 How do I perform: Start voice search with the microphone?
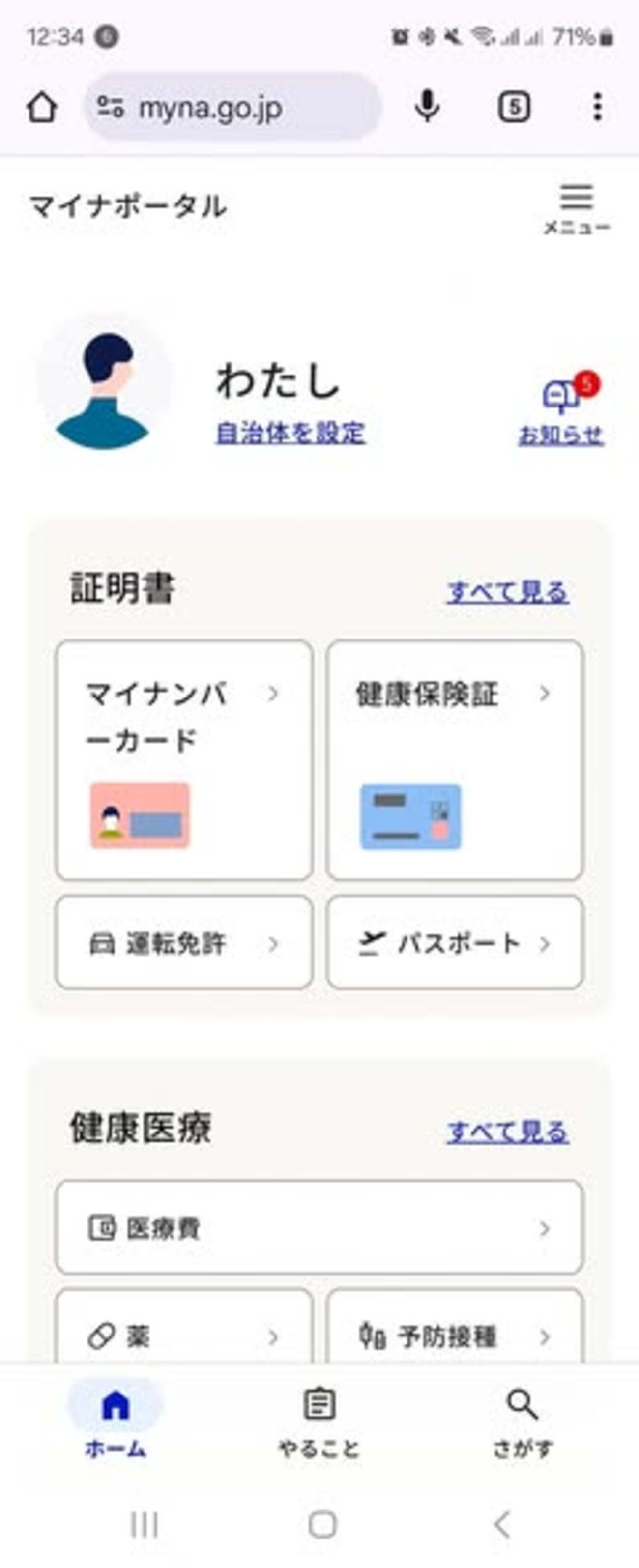427,108
